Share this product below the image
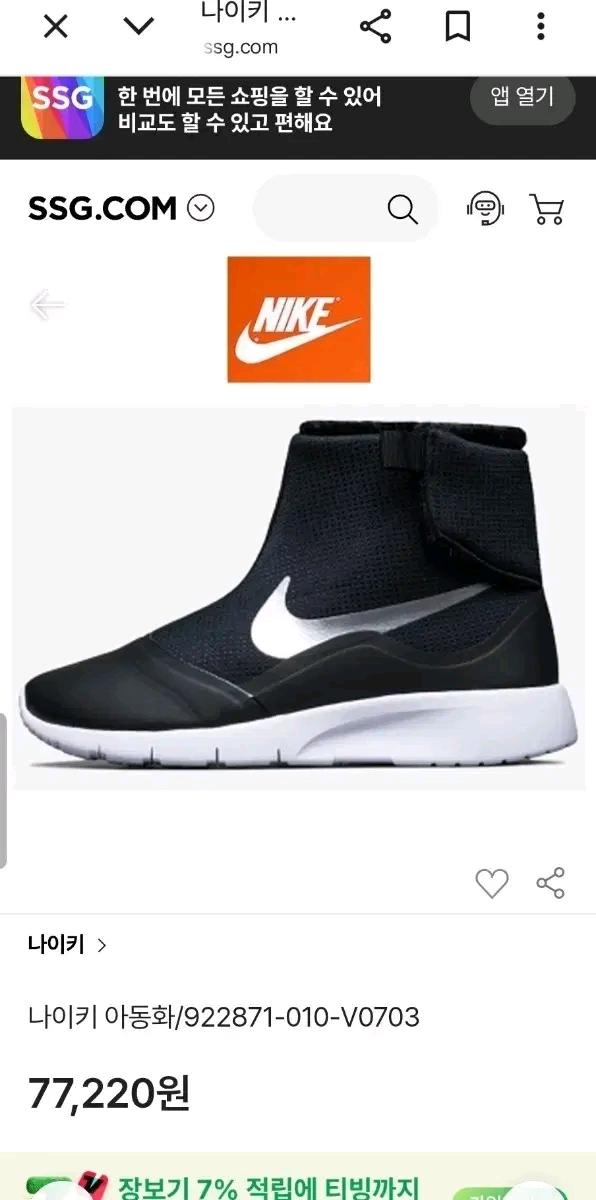The width and height of the screenshot is (596, 1200). coord(551,883)
